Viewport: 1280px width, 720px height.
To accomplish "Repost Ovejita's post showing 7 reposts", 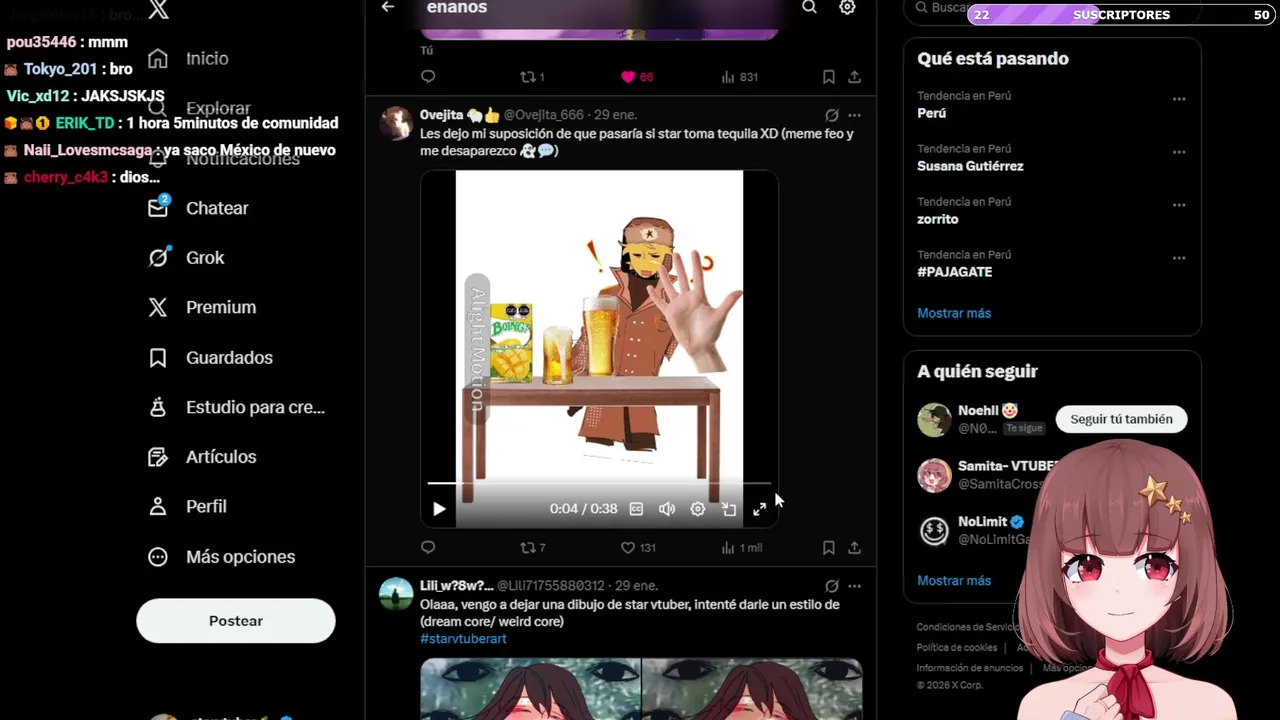I will pos(528,548).
